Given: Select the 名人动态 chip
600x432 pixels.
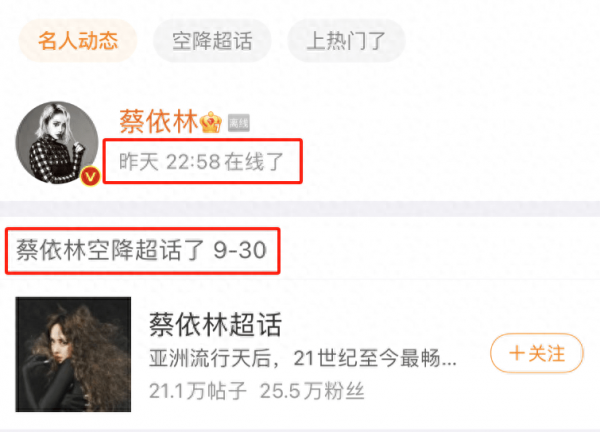Looking at the screenshot, I should (78, 41).
